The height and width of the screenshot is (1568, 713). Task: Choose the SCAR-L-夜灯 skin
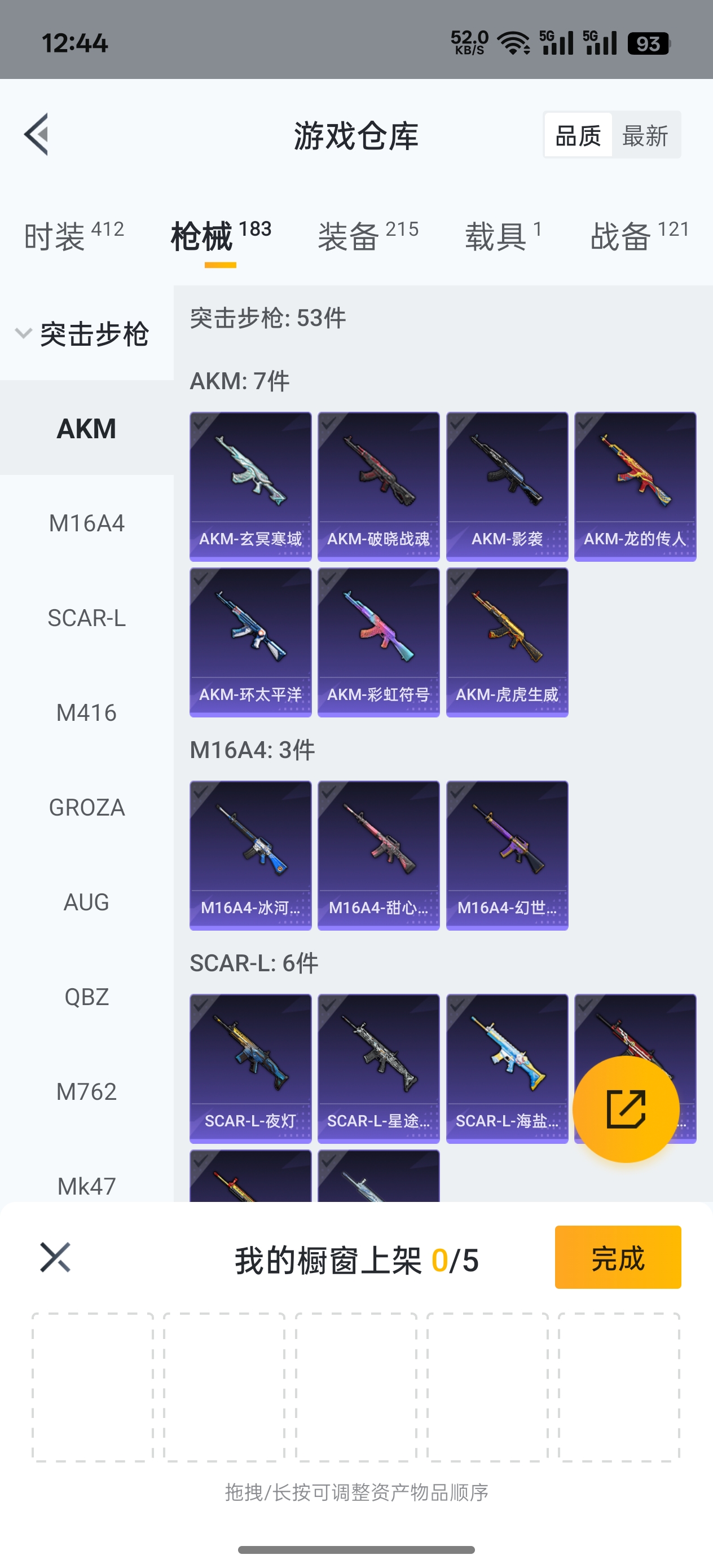pos(250,1068)
